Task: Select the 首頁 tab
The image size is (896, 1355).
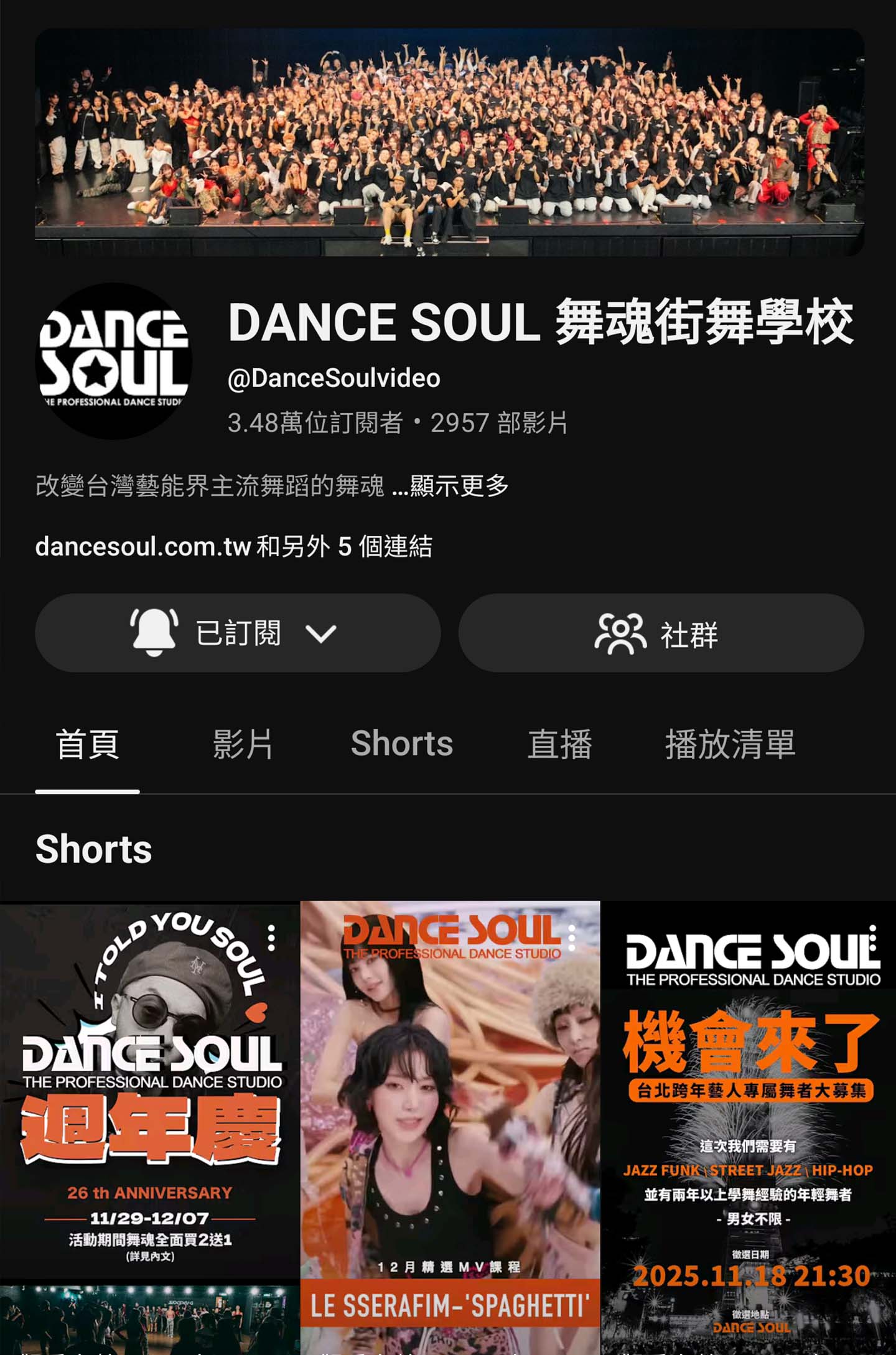Action: 87,744
